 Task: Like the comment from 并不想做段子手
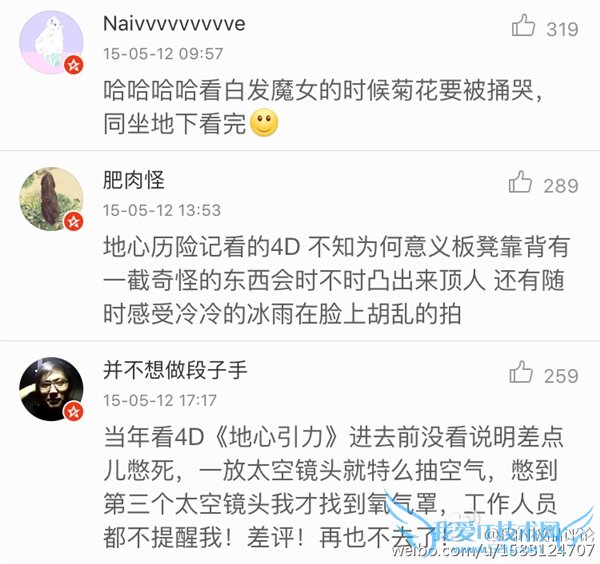522,374
